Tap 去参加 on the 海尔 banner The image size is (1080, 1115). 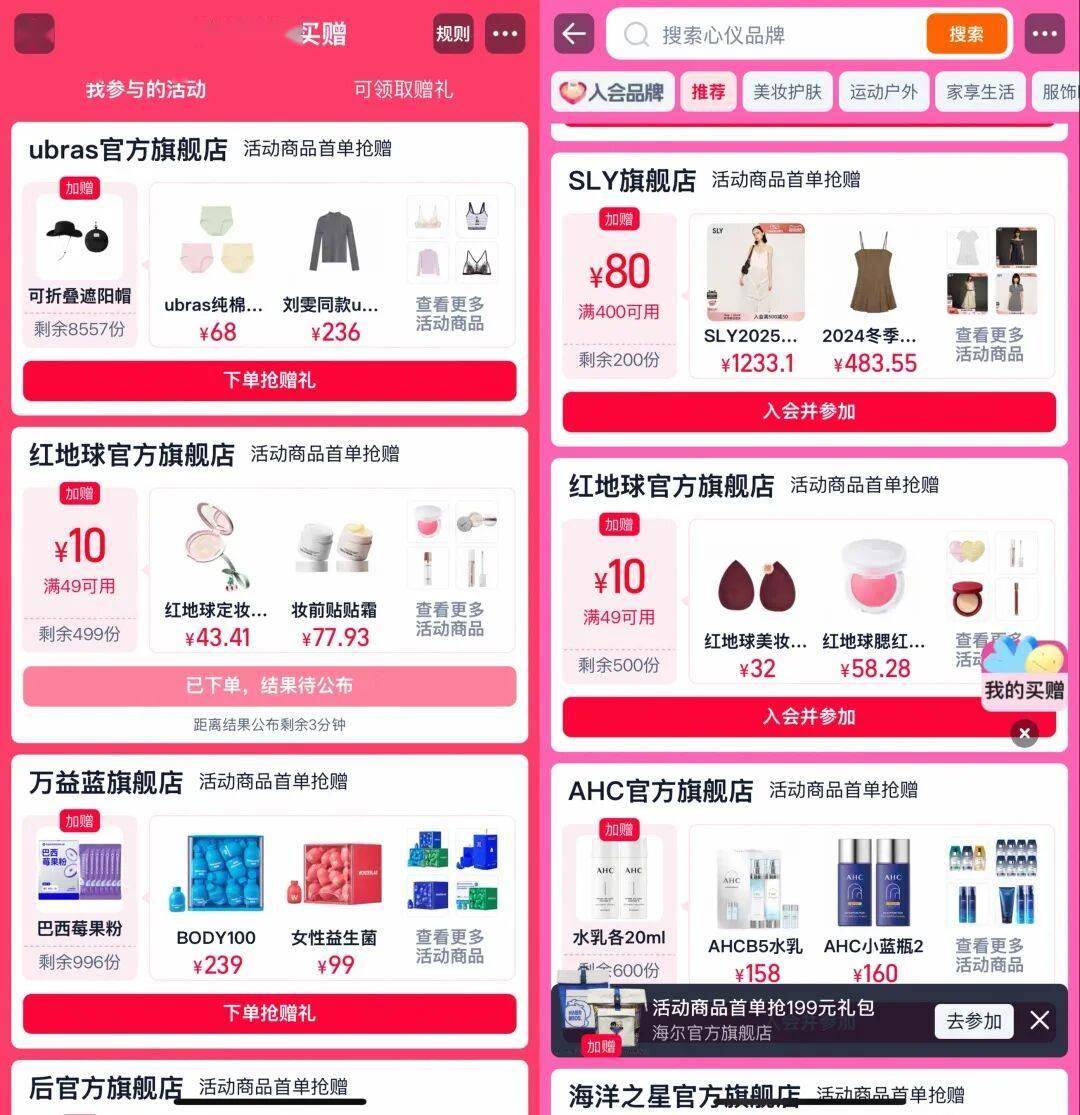pyautogui.click(x=973, y=1021)
